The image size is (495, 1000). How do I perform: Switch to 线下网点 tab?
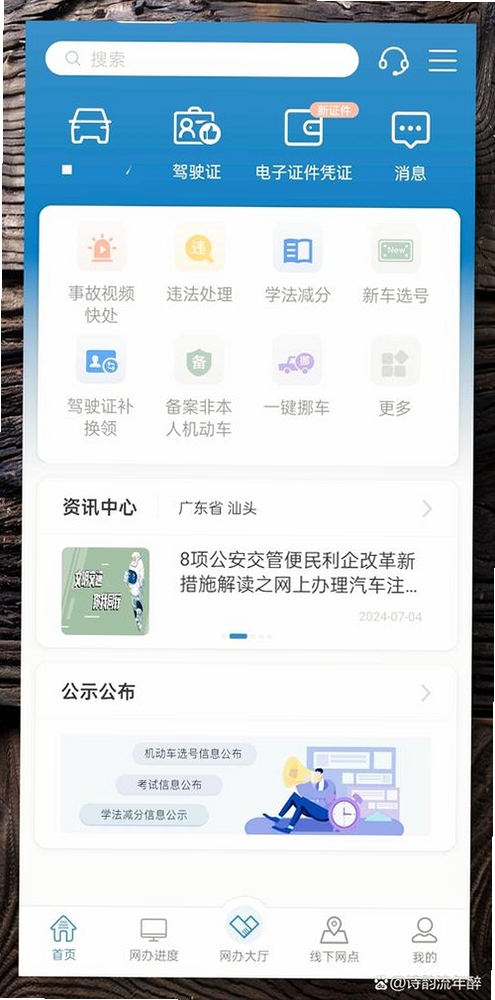click(334, 939)
